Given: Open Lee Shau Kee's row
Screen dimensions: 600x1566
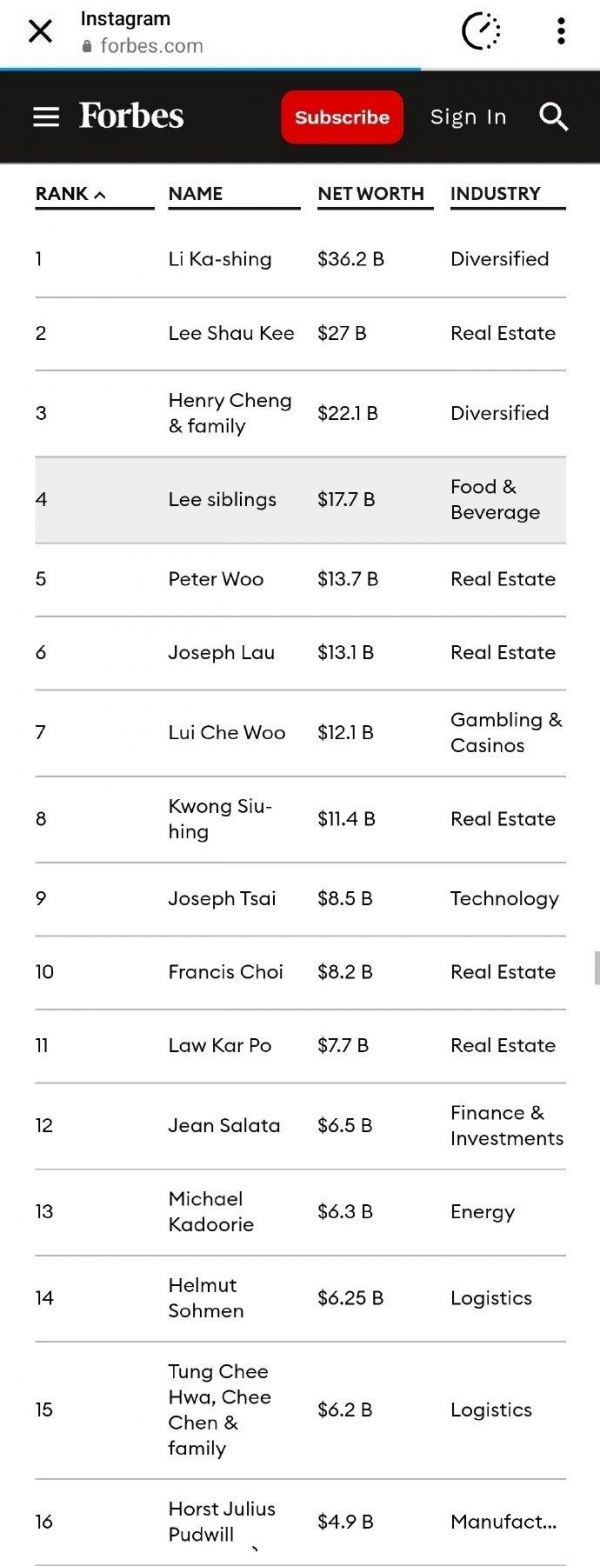Looking at the screenshot, I should [231, 333].
